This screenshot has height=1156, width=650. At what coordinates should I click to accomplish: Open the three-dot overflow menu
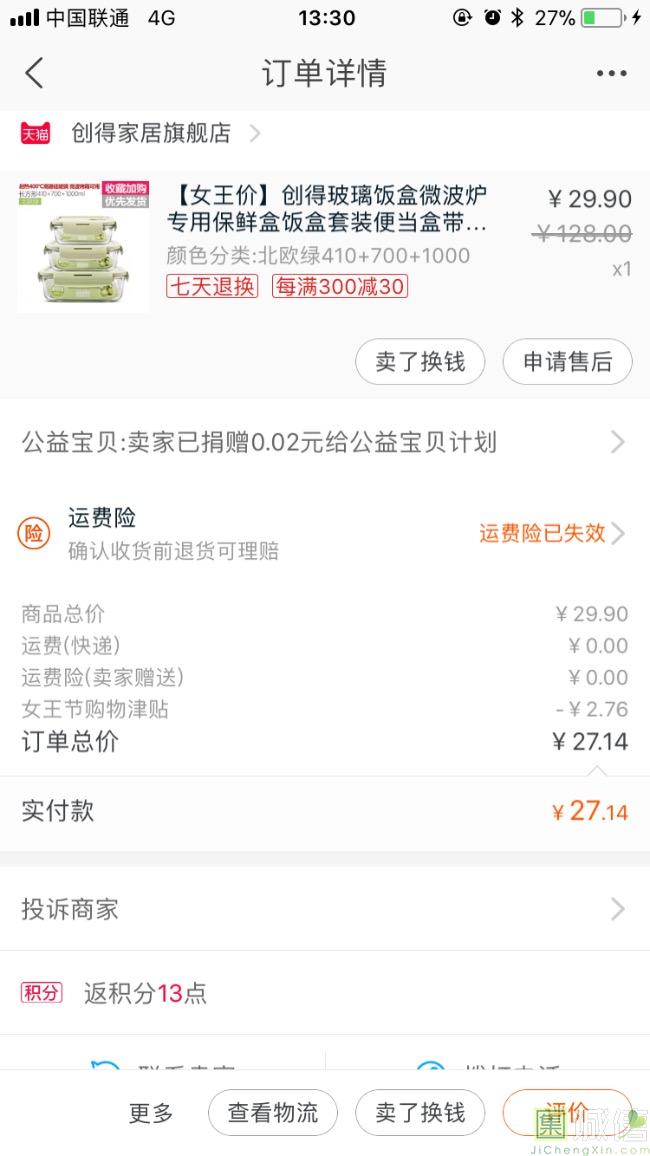point(611,73)
